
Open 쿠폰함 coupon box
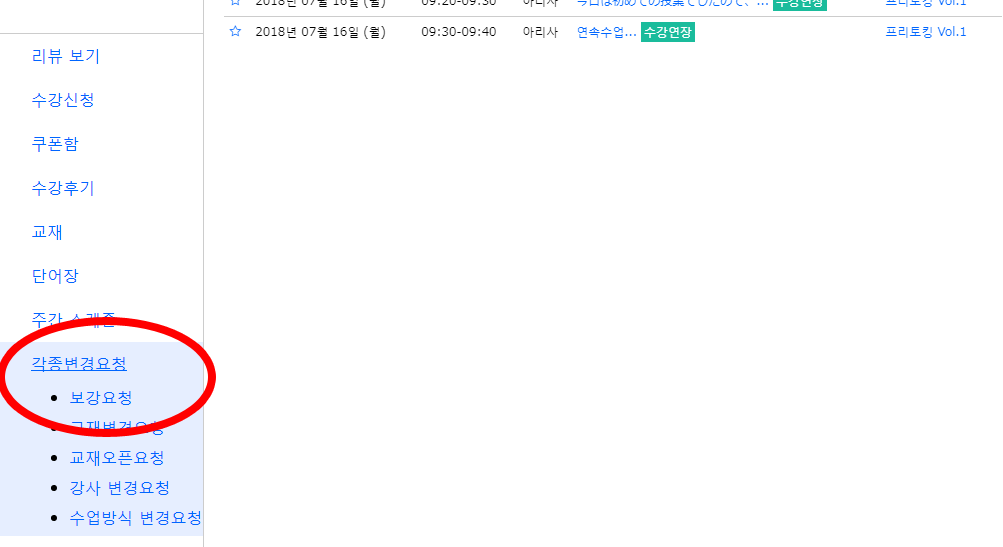[x=54, y=144]
